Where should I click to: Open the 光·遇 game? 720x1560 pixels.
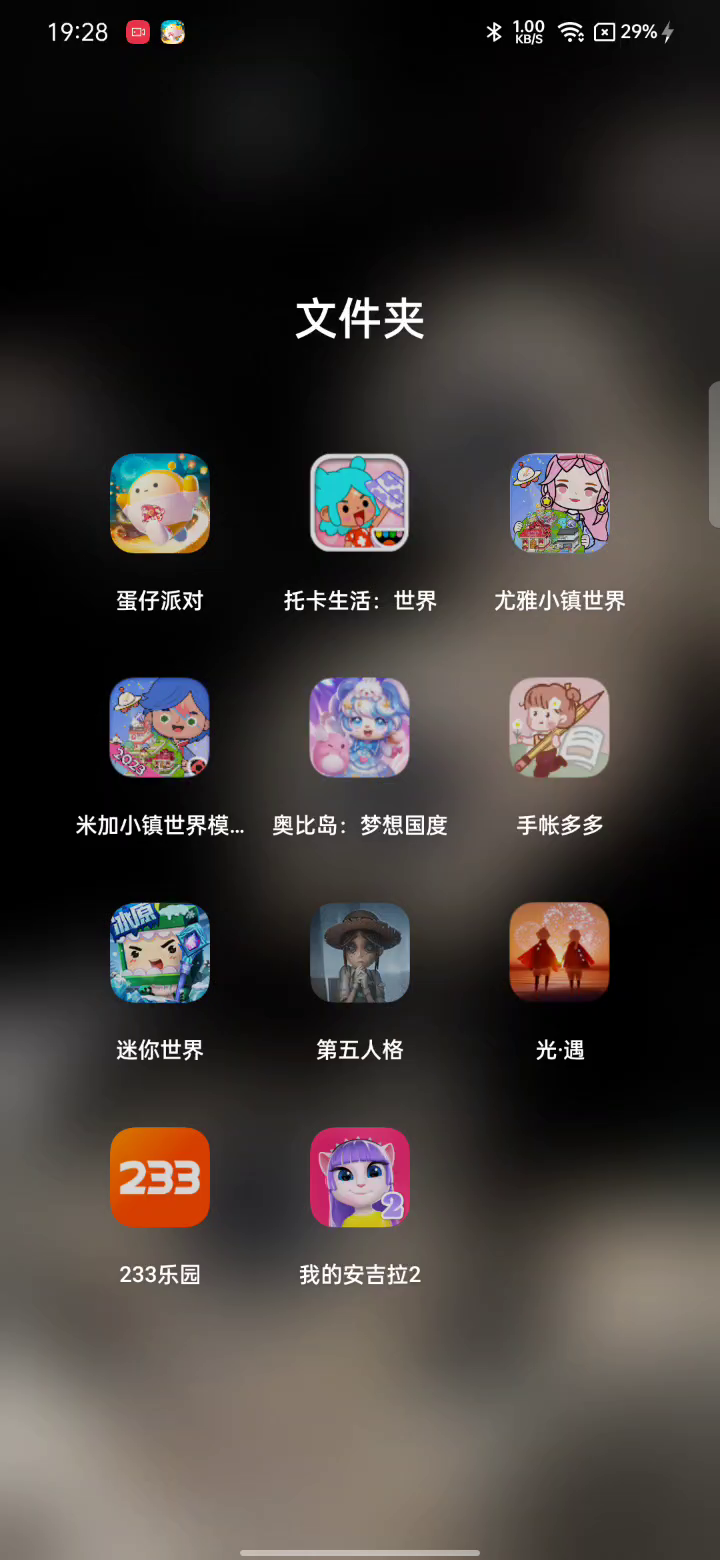[560, 953]
